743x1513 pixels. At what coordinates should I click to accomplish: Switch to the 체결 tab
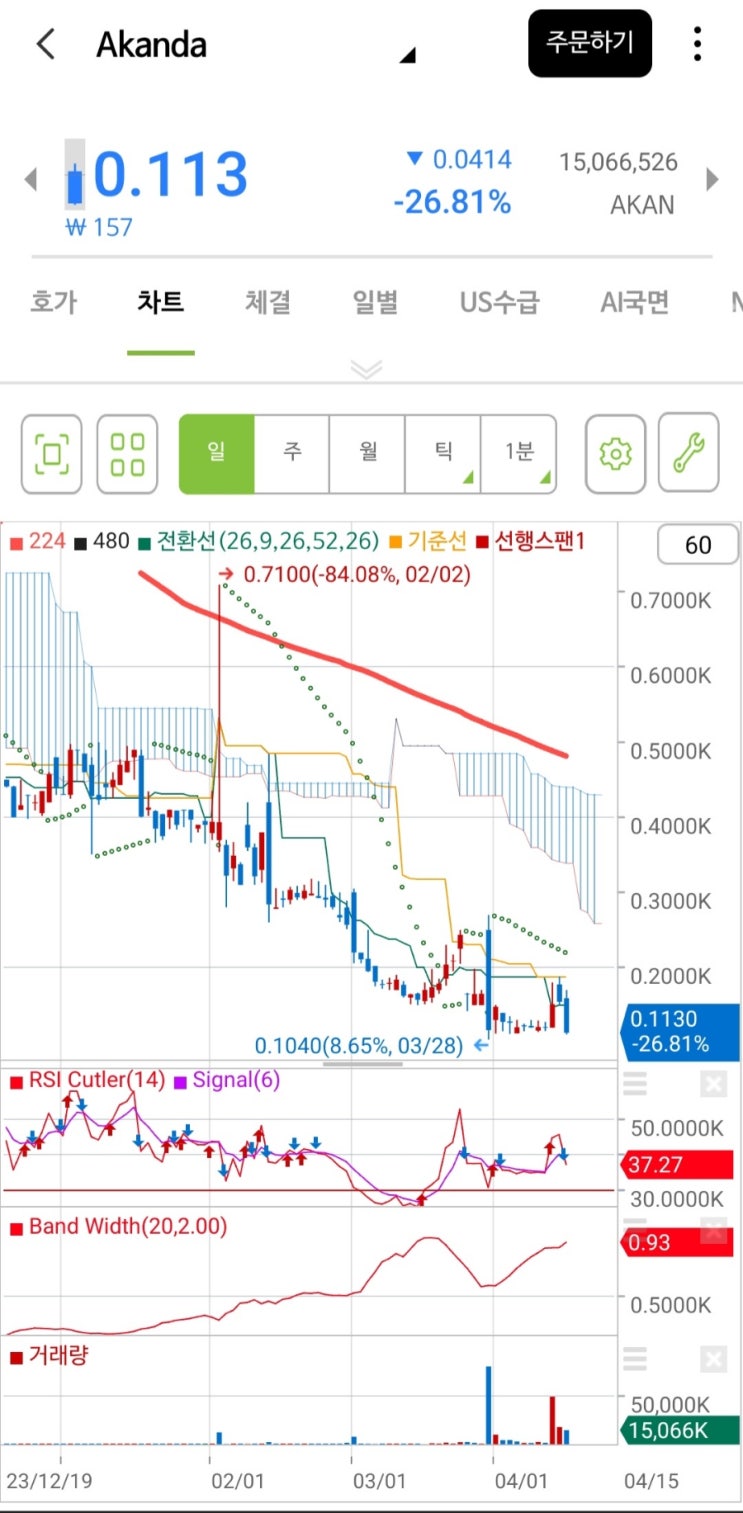coord(268,302)
